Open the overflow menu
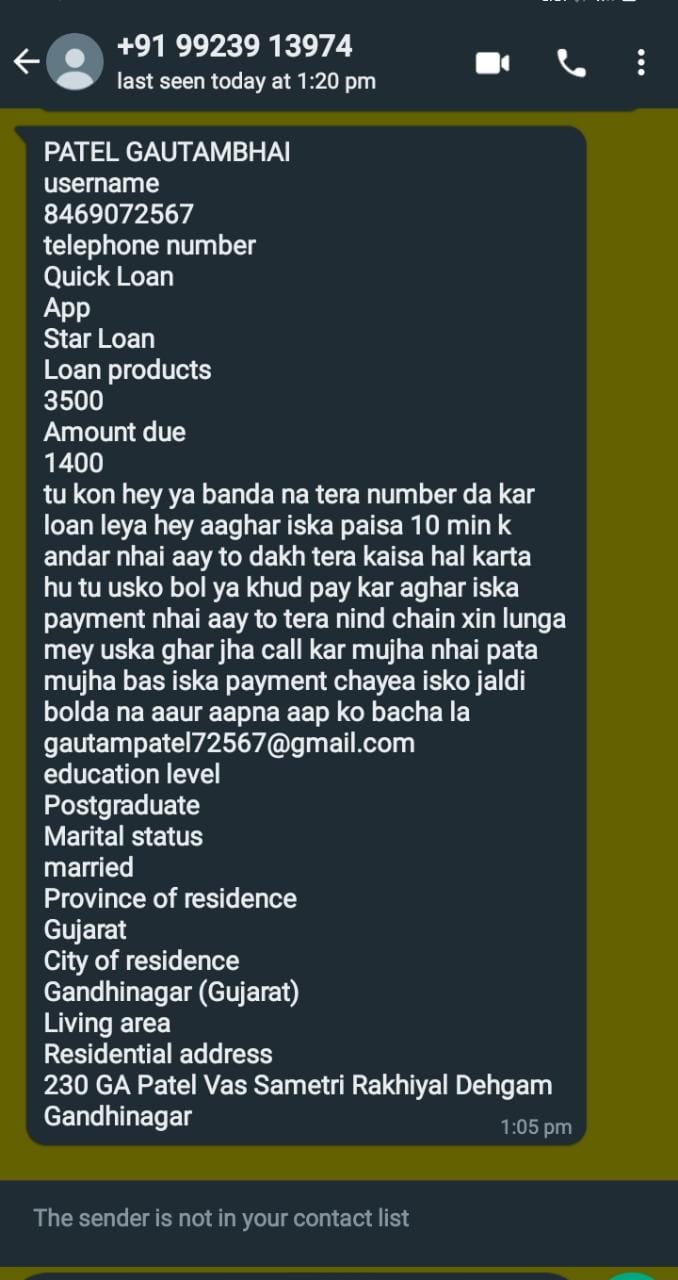The width and height of the screenshot is (678, 1280). (x=641, y=63)
